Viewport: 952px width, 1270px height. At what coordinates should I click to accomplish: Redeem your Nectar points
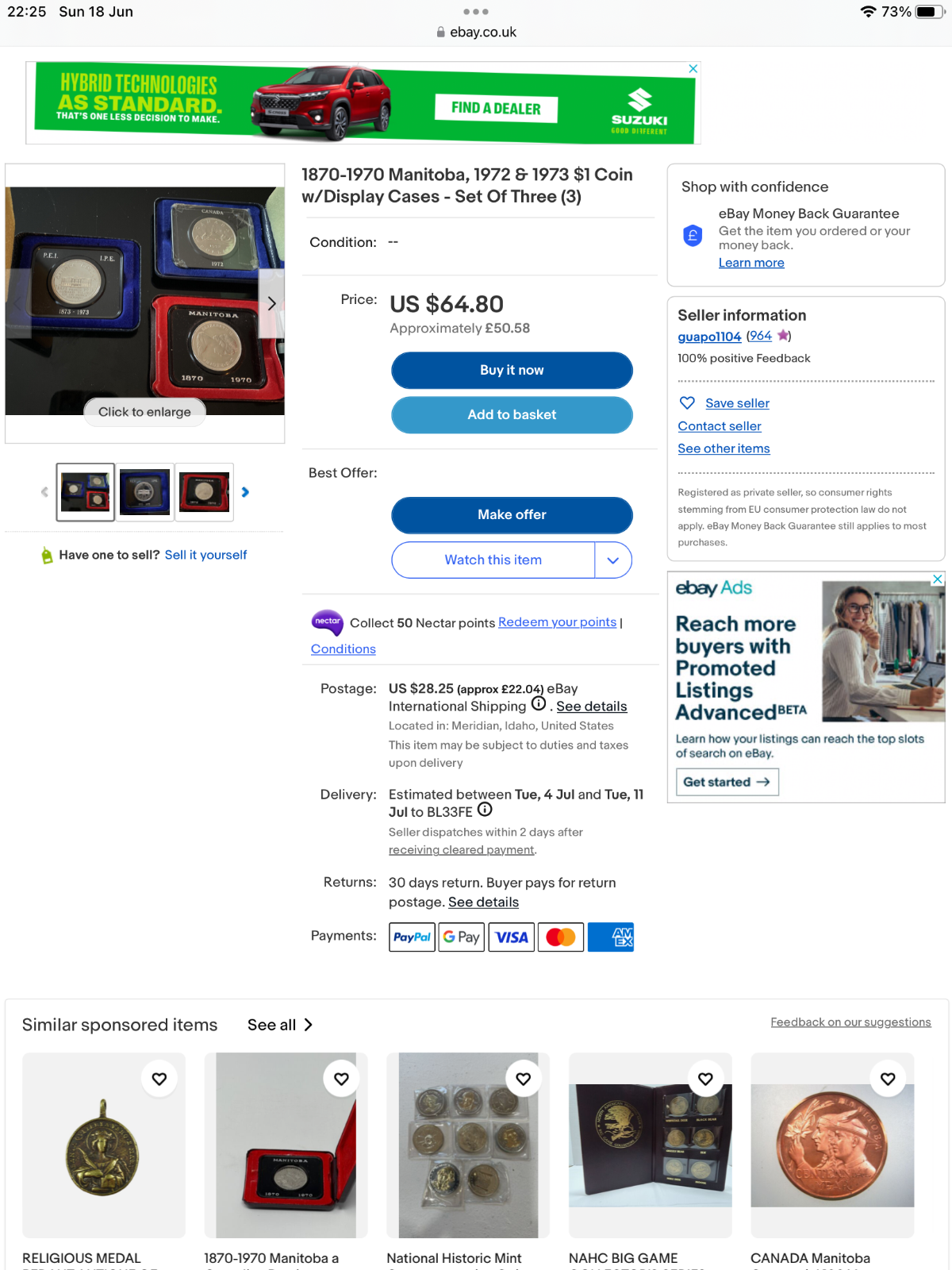tap(557, 622)
